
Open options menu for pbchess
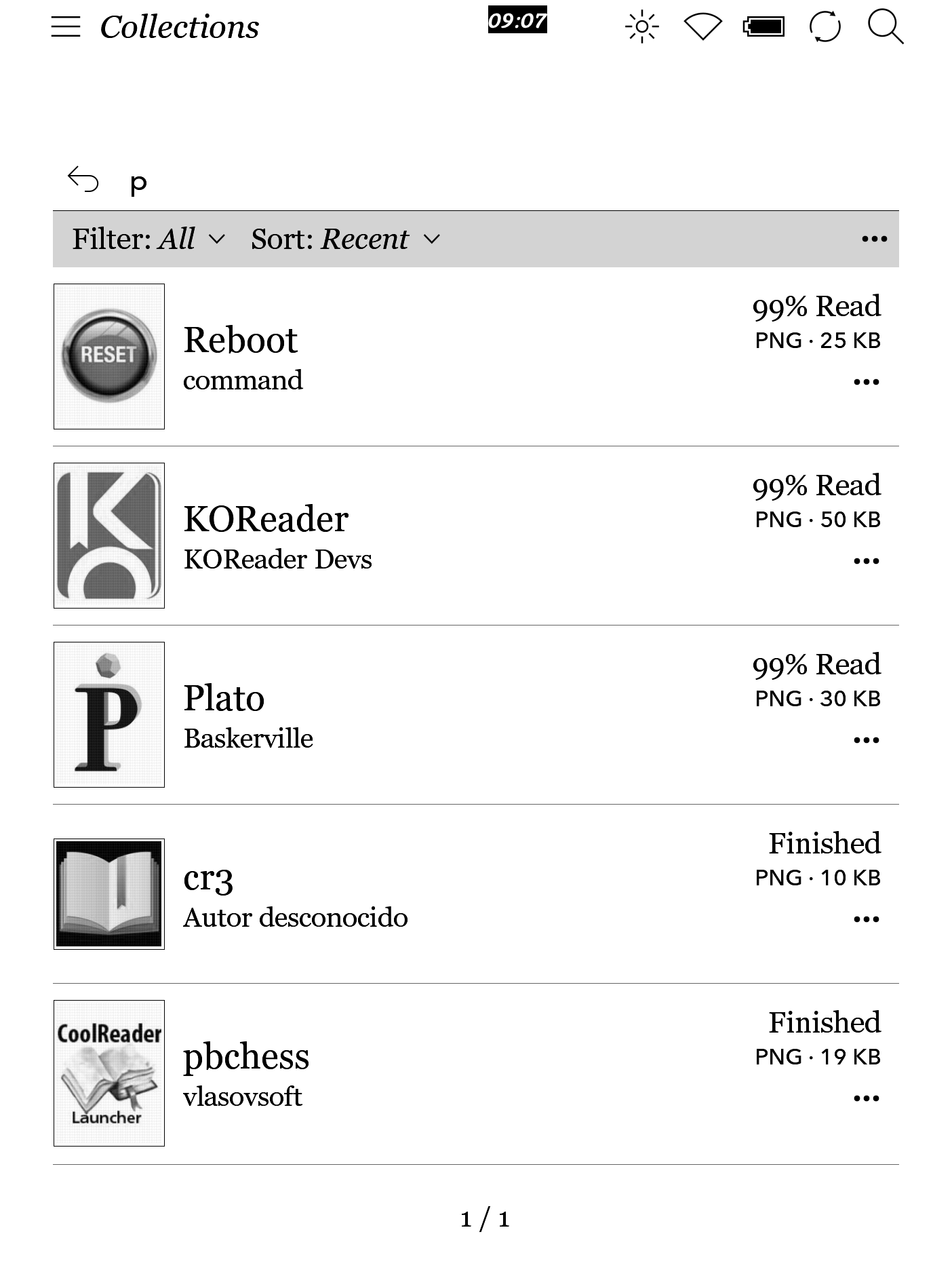[x=866, y=1099]
